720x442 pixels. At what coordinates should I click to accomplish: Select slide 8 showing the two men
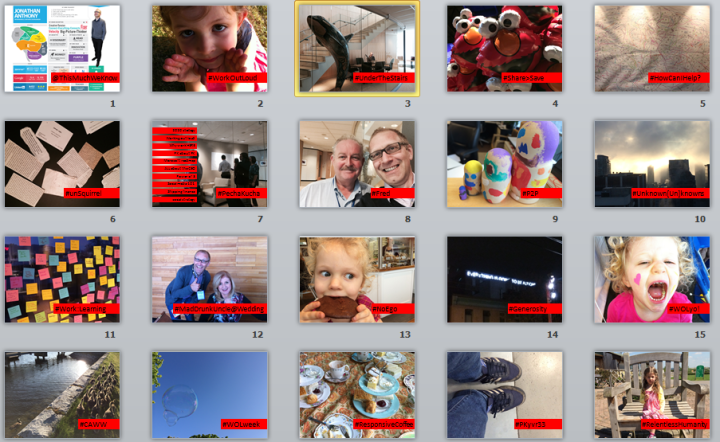pyautogui.click(x=357, y=163)
